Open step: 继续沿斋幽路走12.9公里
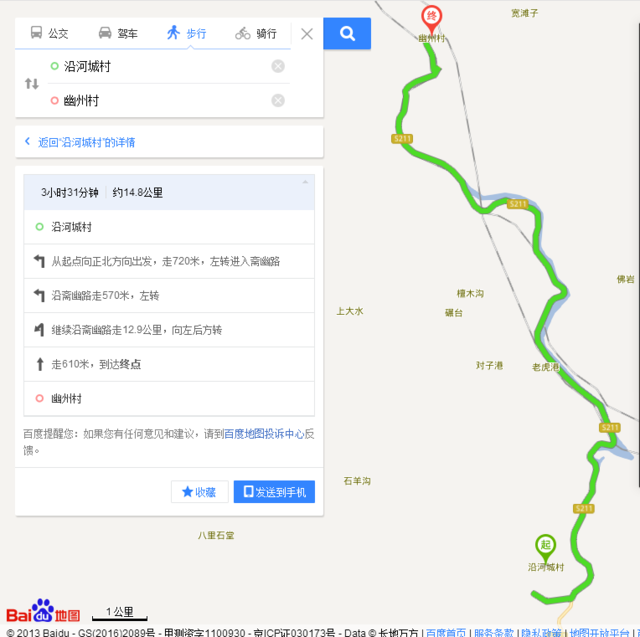This screenshot has width=640, height=637. coord(168,329)
